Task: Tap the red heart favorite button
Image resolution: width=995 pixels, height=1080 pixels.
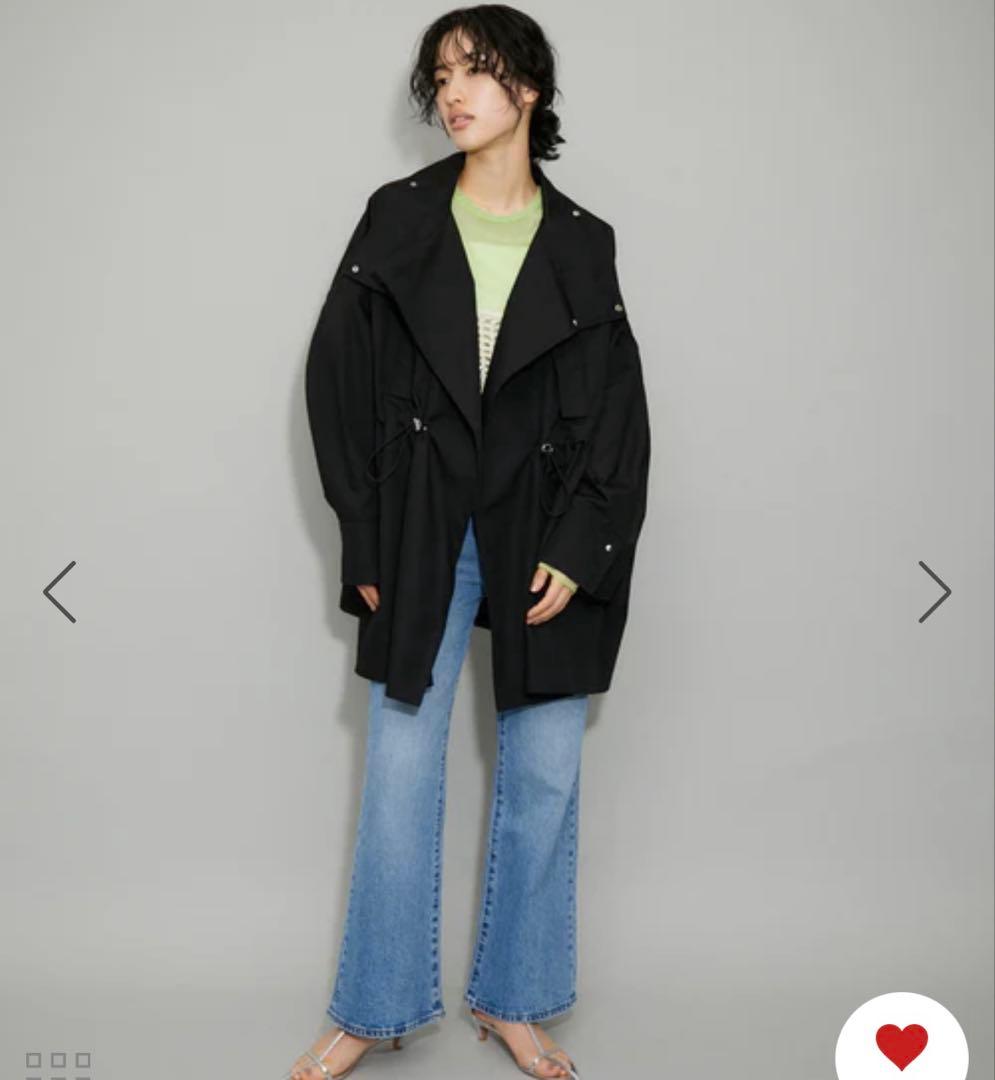Action: 901,1045
